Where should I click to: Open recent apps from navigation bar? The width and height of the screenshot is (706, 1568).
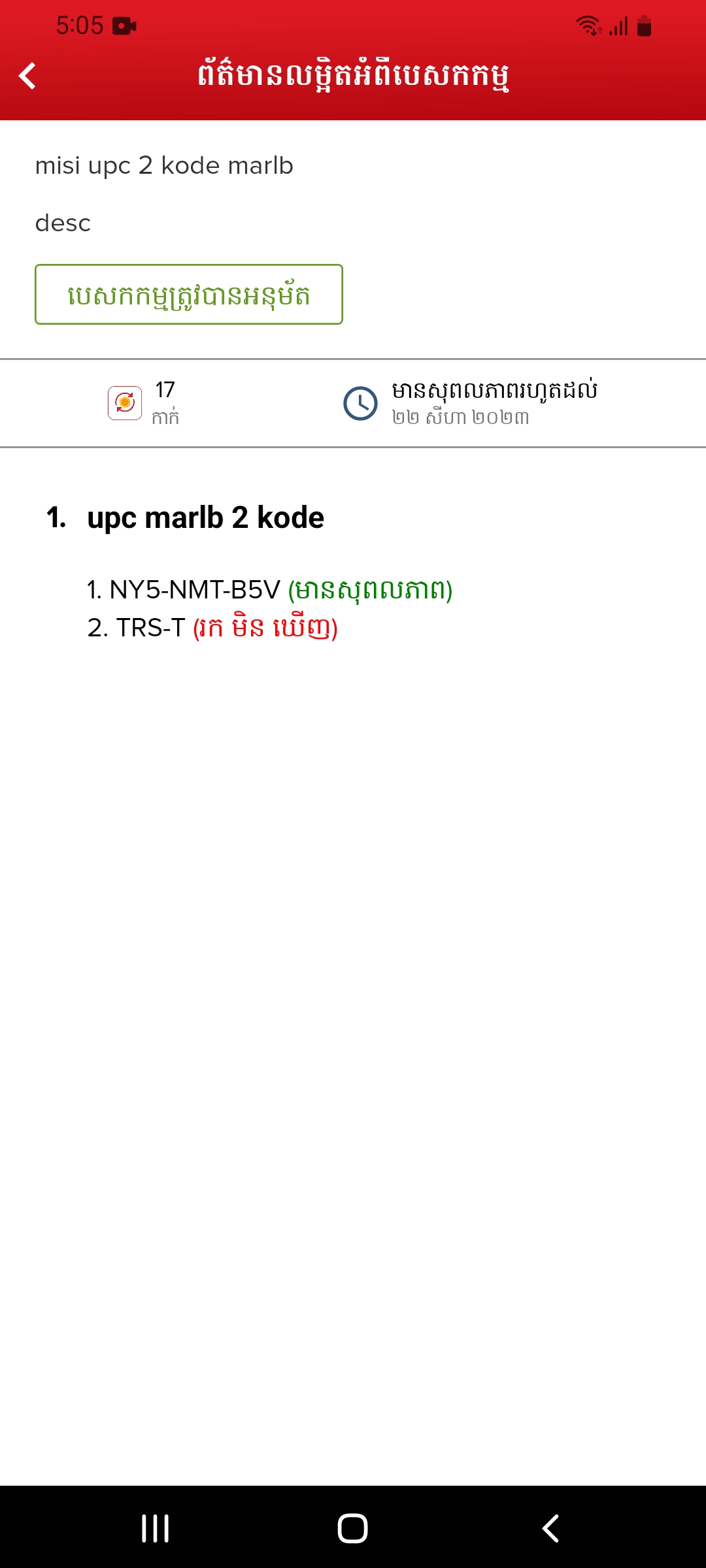click(x=155, y=1528)
